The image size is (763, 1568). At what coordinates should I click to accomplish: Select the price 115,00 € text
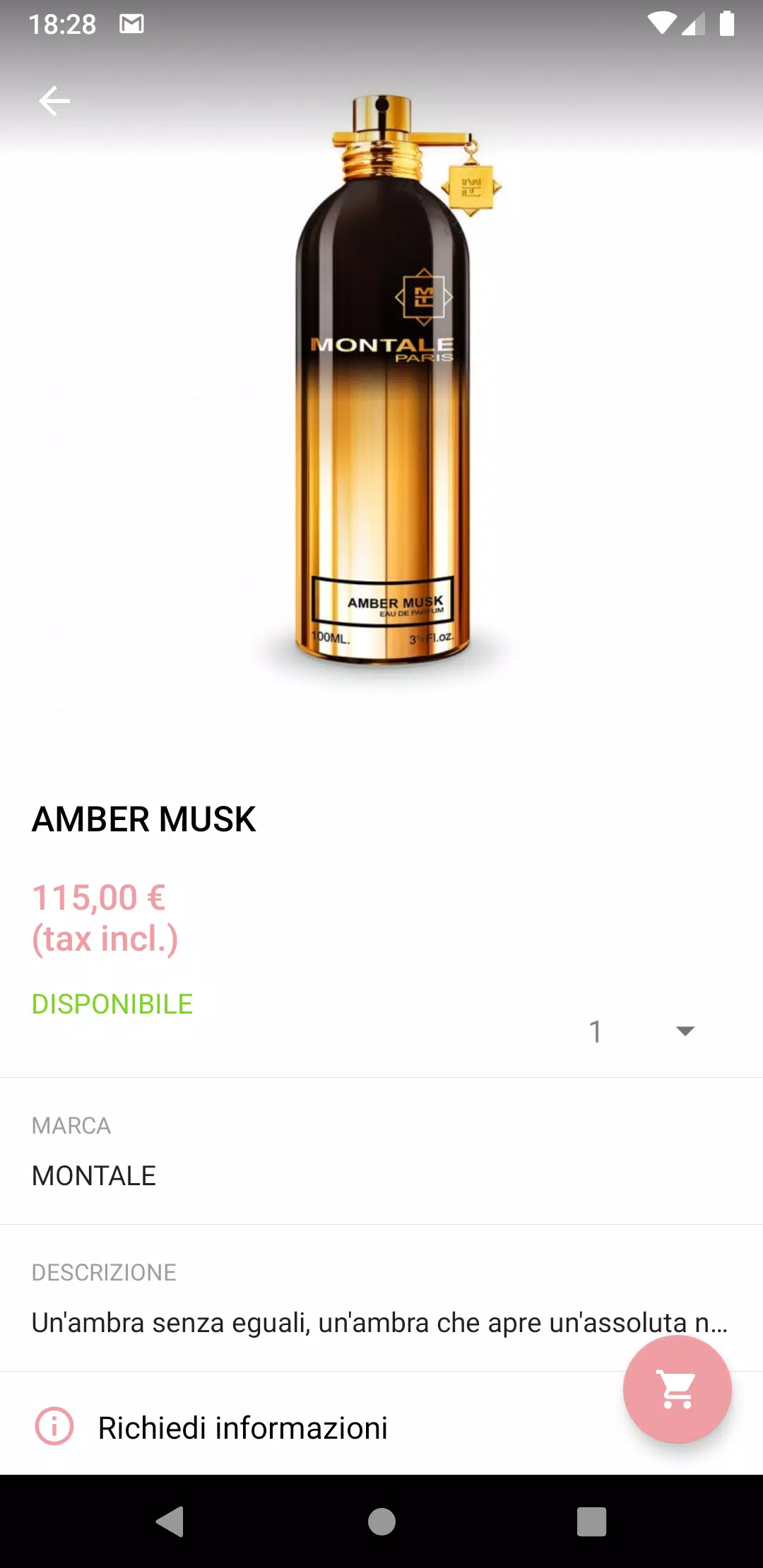pyautogui.click(x=99, y=897)
